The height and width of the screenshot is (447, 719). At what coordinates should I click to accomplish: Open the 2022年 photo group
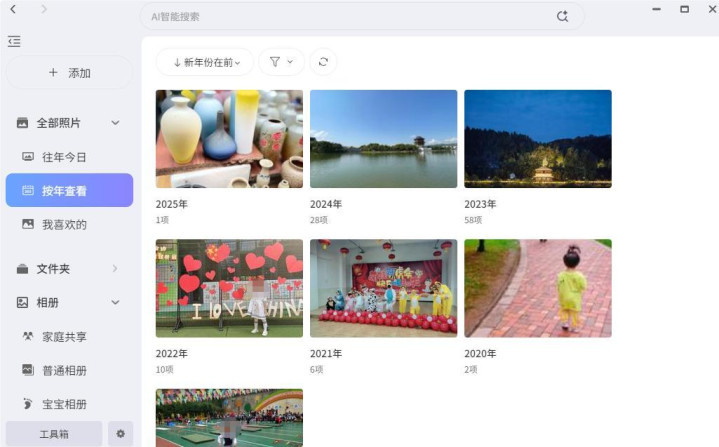[229, 288]
